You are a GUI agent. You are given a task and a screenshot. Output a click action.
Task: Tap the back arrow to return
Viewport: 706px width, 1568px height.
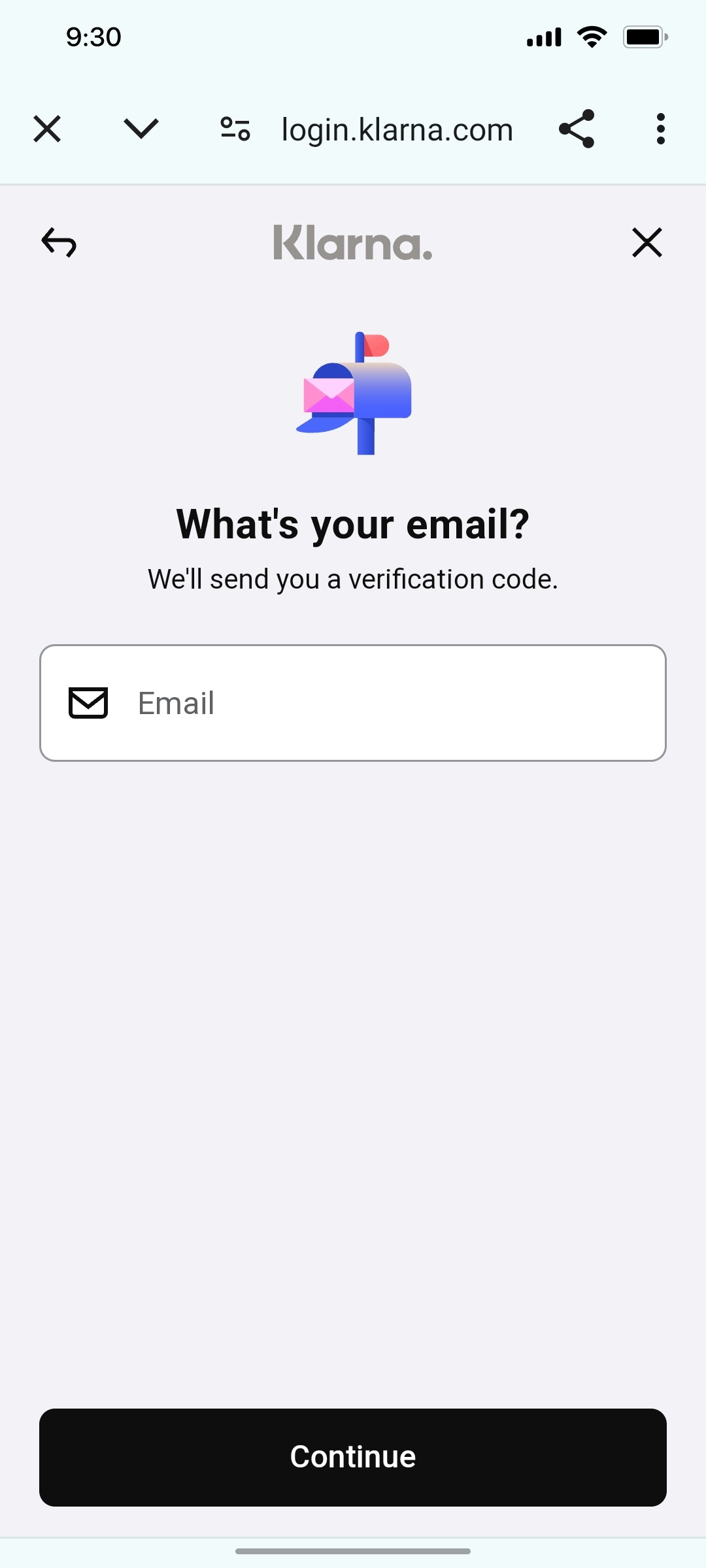pyautogui.click(x=59, y=243)
